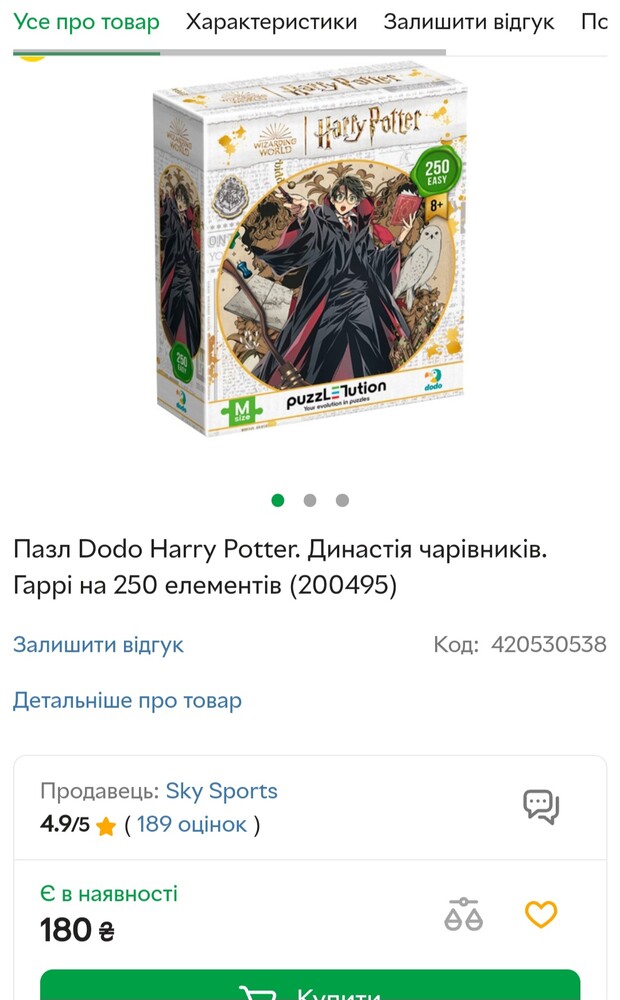Open the Harry Potter puzzle product image
This screenshot has height=1000, width=620.
coord(310,260)
